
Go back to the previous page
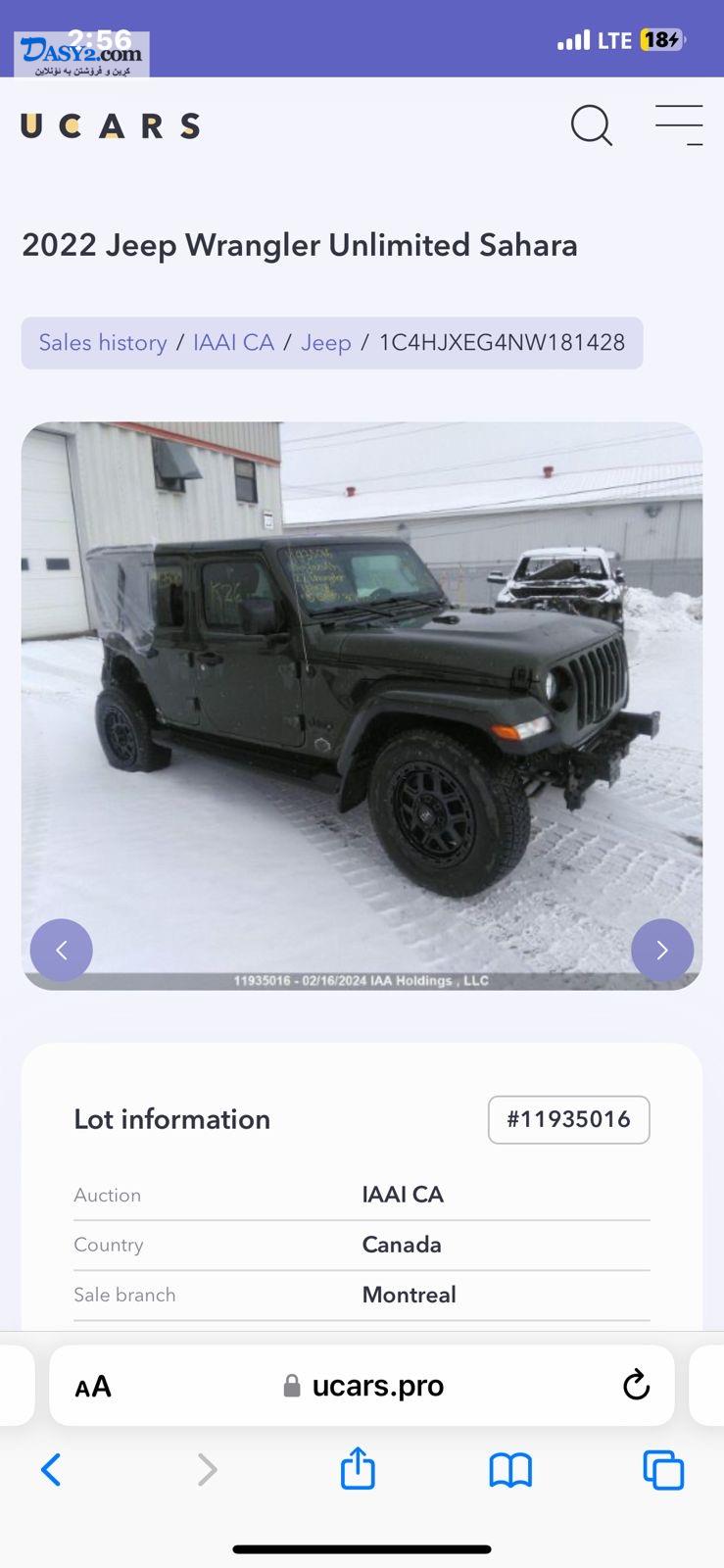point(51,1470)
